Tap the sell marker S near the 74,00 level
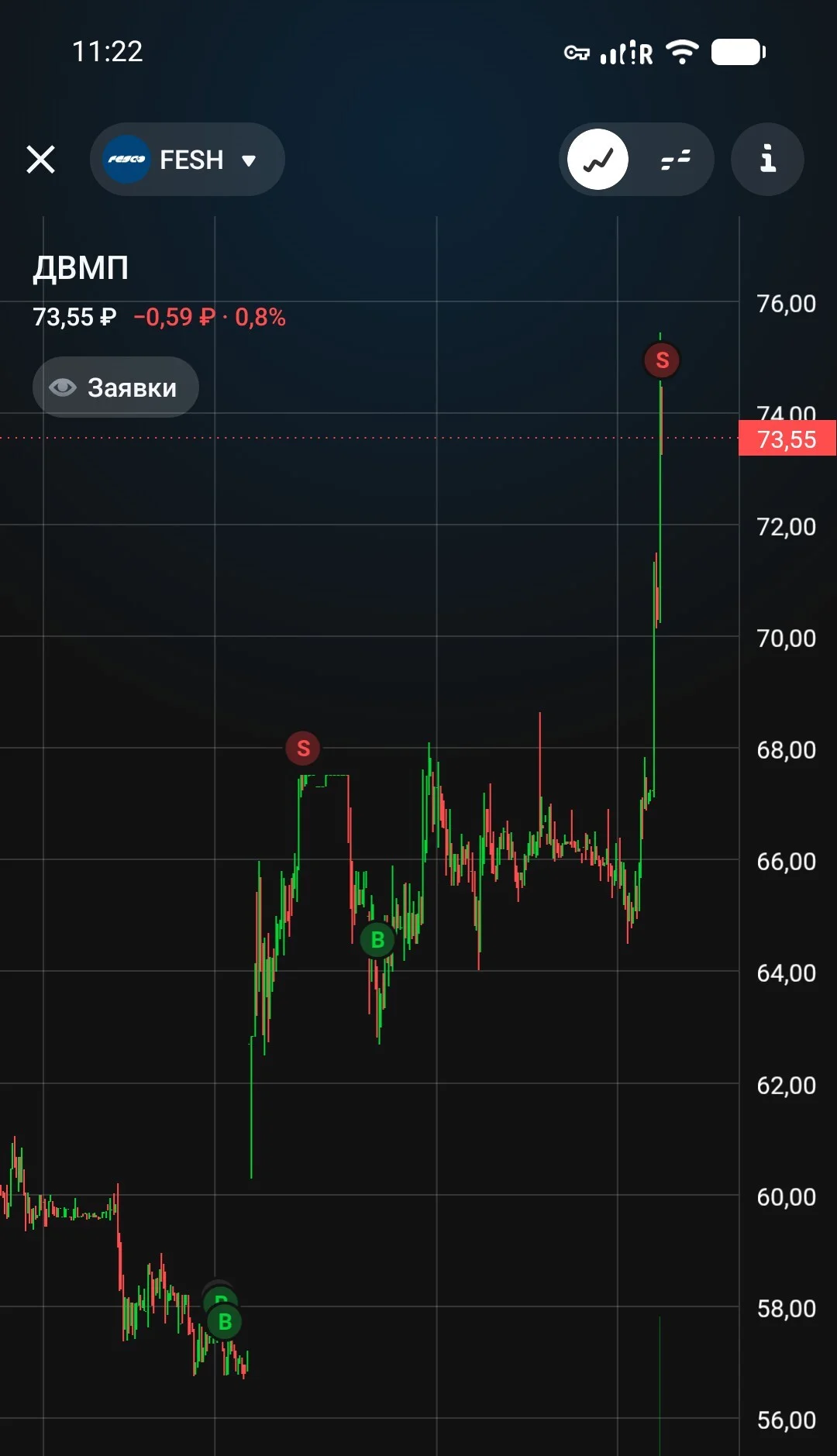837x1456 pixels. pos(662,360)
